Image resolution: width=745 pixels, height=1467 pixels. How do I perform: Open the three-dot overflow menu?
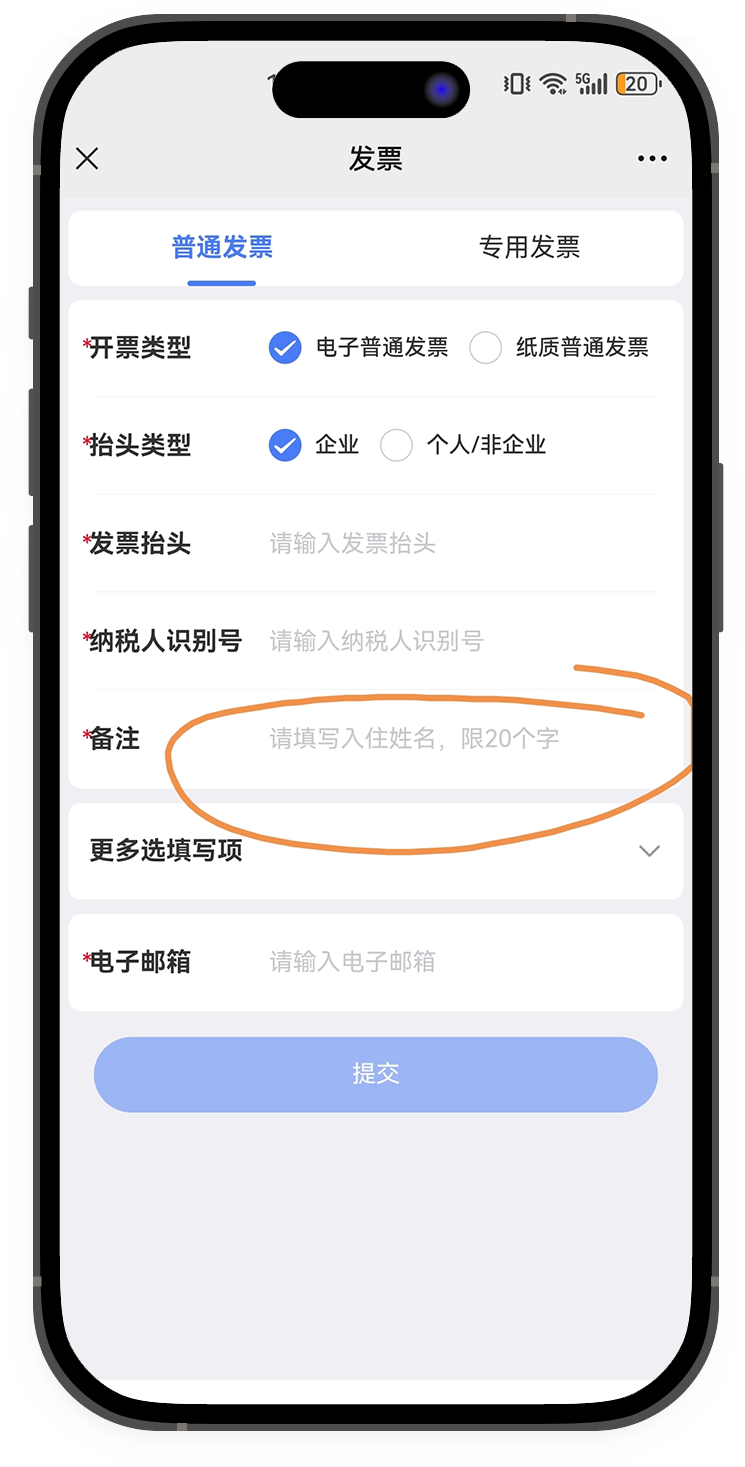click(x=652, y=158)
